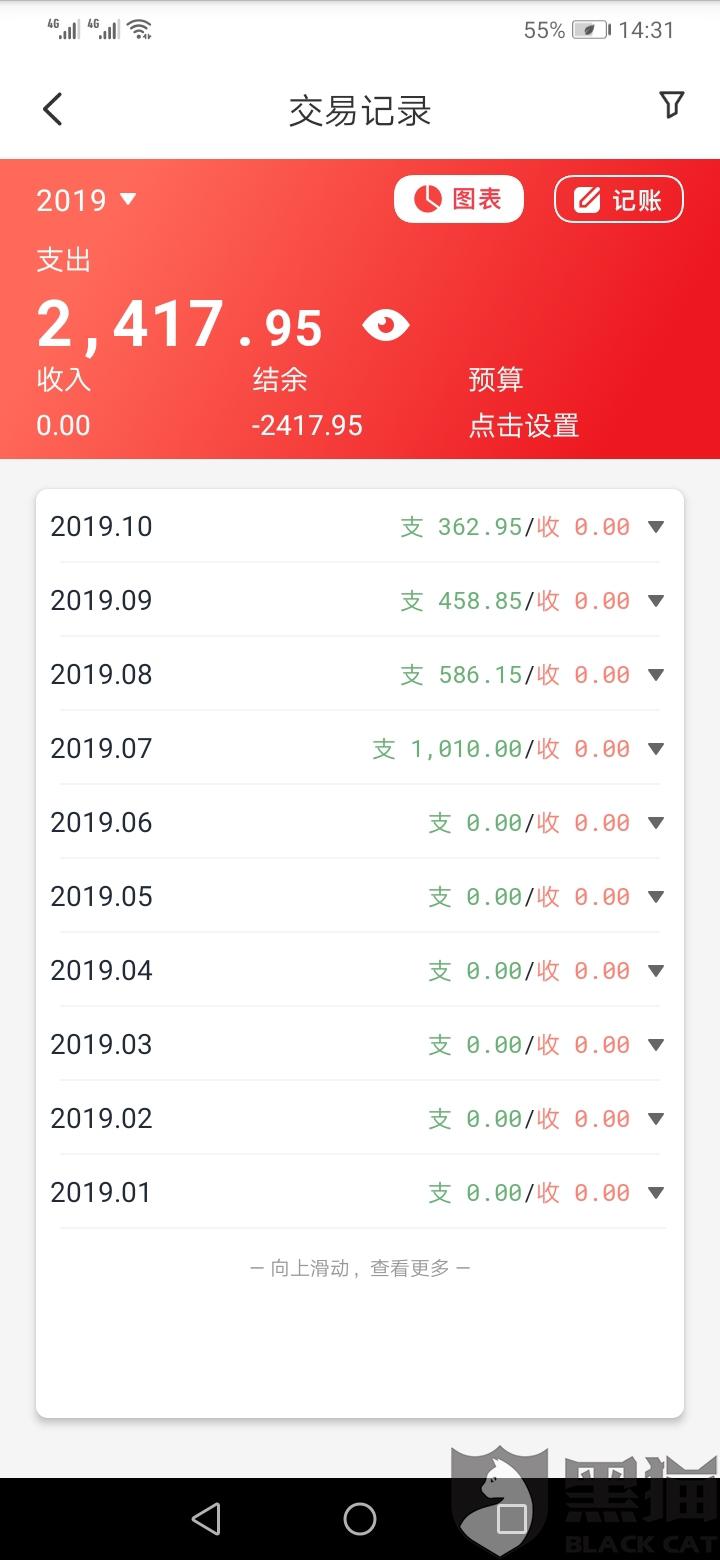Go back from the 交易记录 page

[53, 109]
